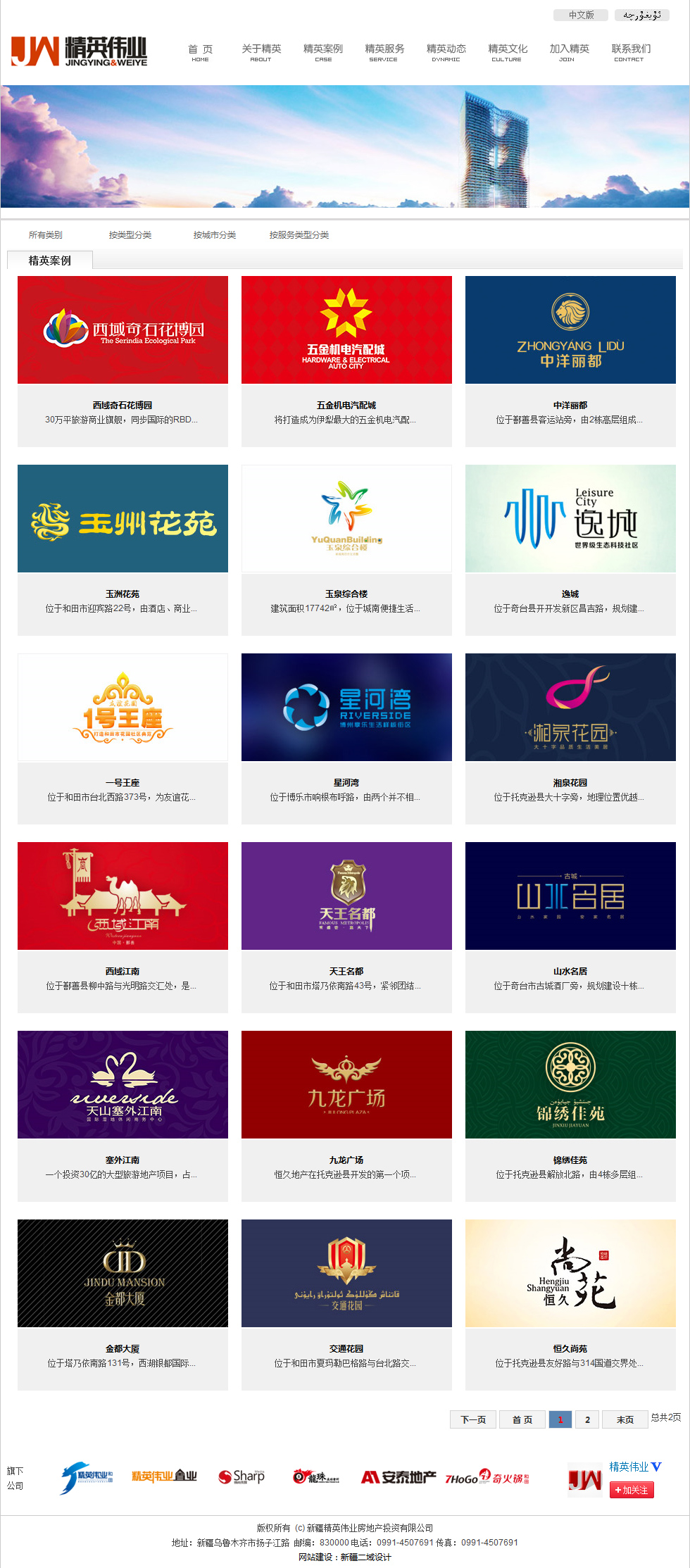This screenshot has width=690, height=1568.
Task: Open the 关于精英 menu item
Action: (x=261, y=52)
